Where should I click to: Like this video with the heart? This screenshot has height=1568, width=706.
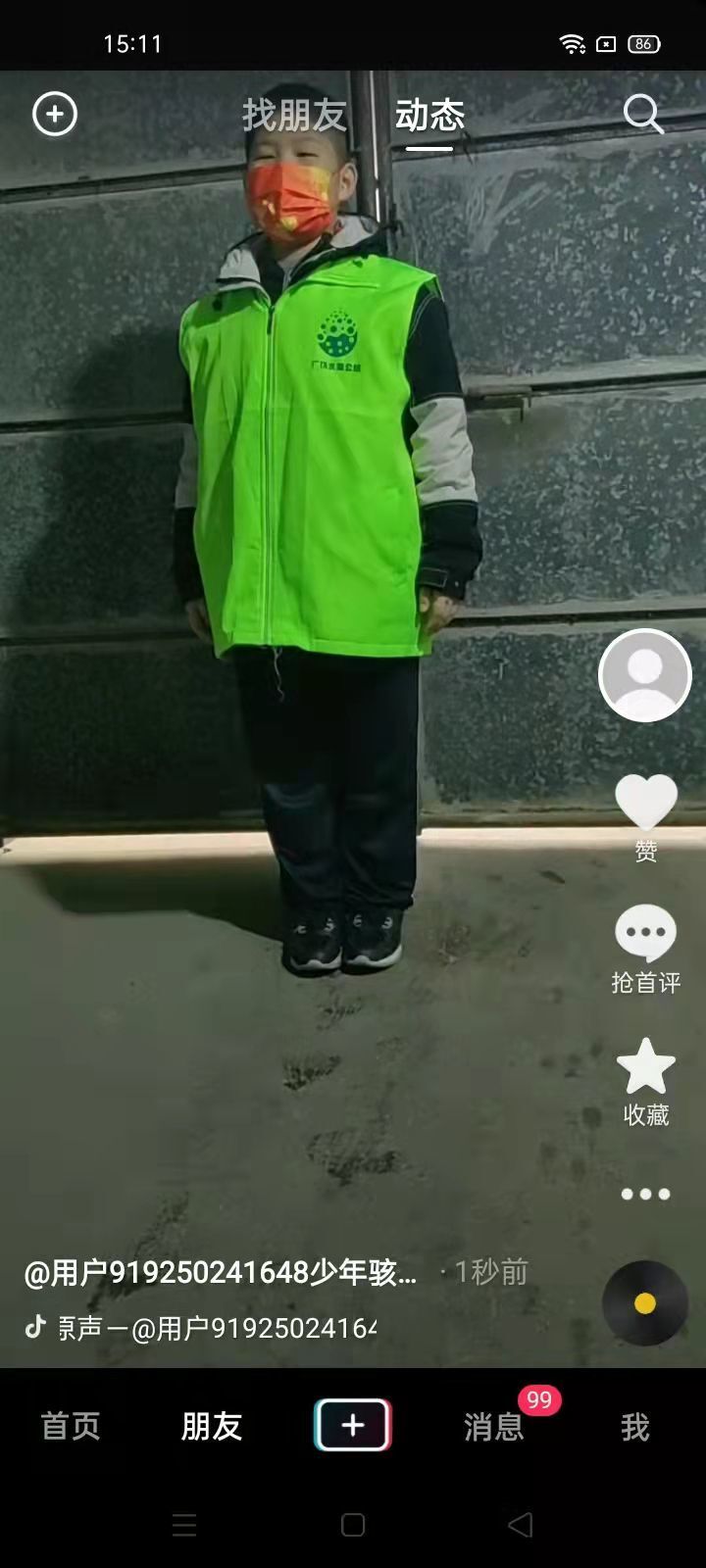(646, 817)
